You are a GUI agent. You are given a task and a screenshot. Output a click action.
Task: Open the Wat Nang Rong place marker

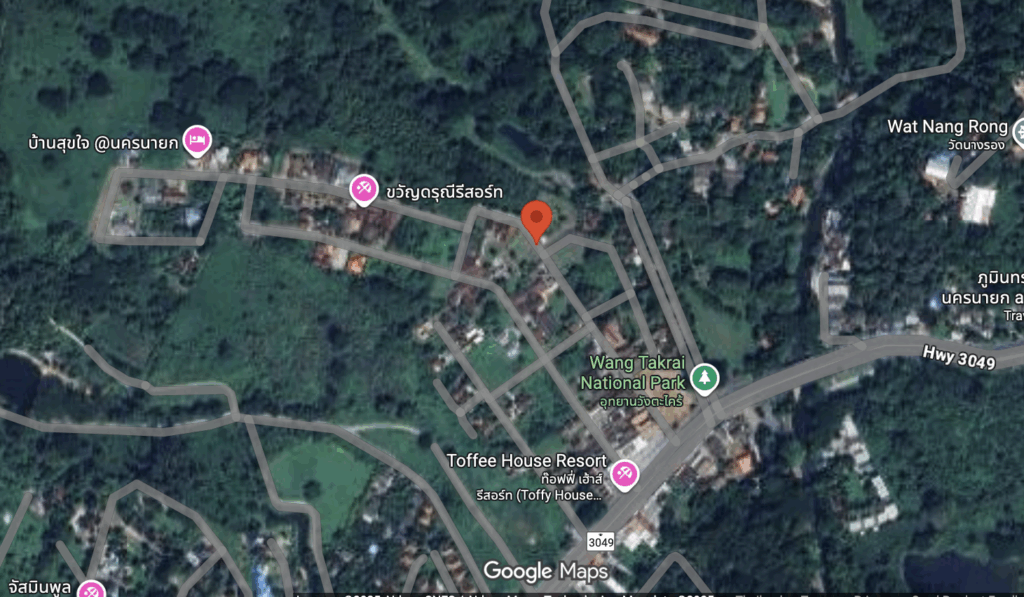1019,132
